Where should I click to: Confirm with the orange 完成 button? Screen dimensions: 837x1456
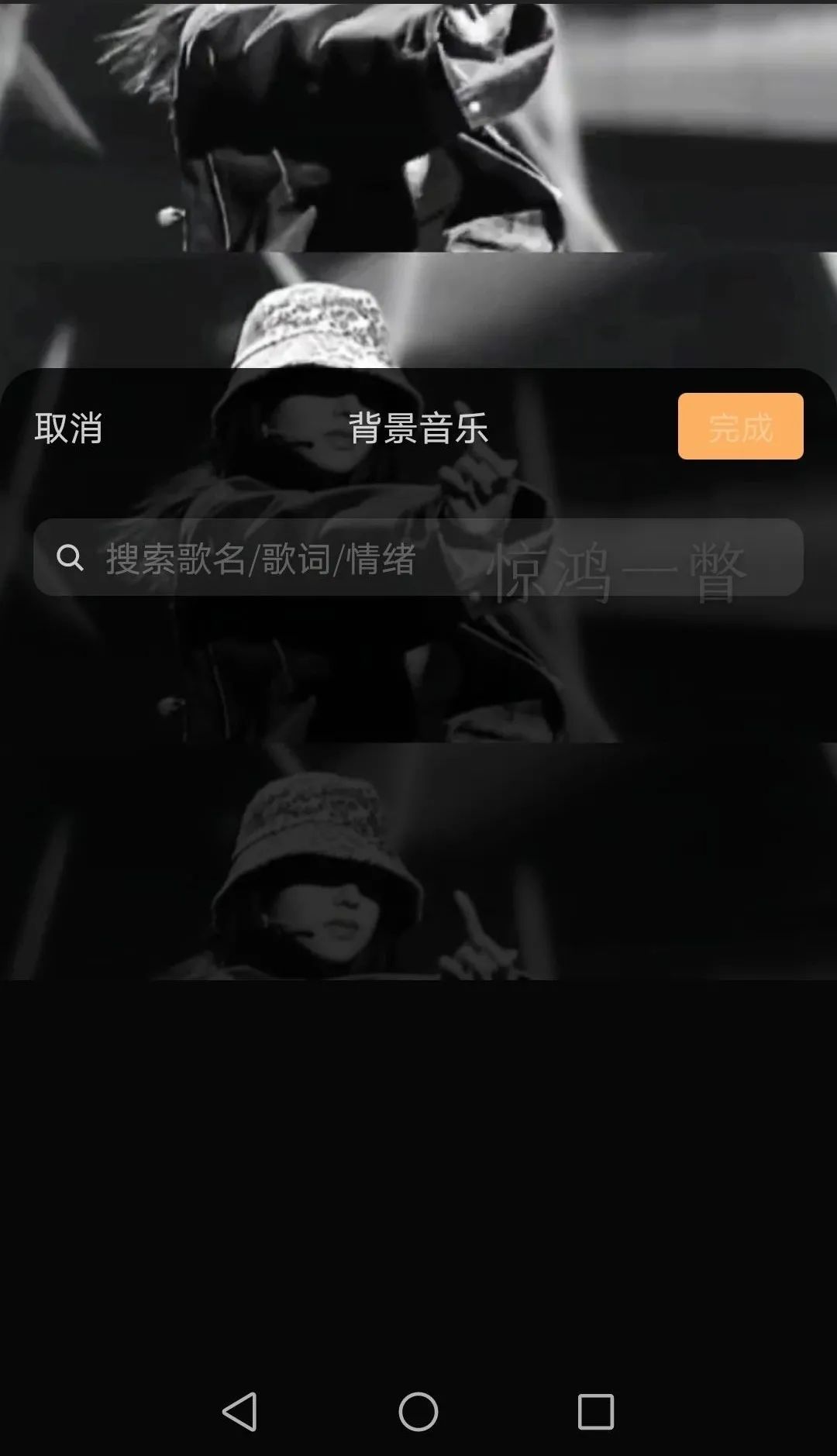pyautogui.click(x=740, y=426)
